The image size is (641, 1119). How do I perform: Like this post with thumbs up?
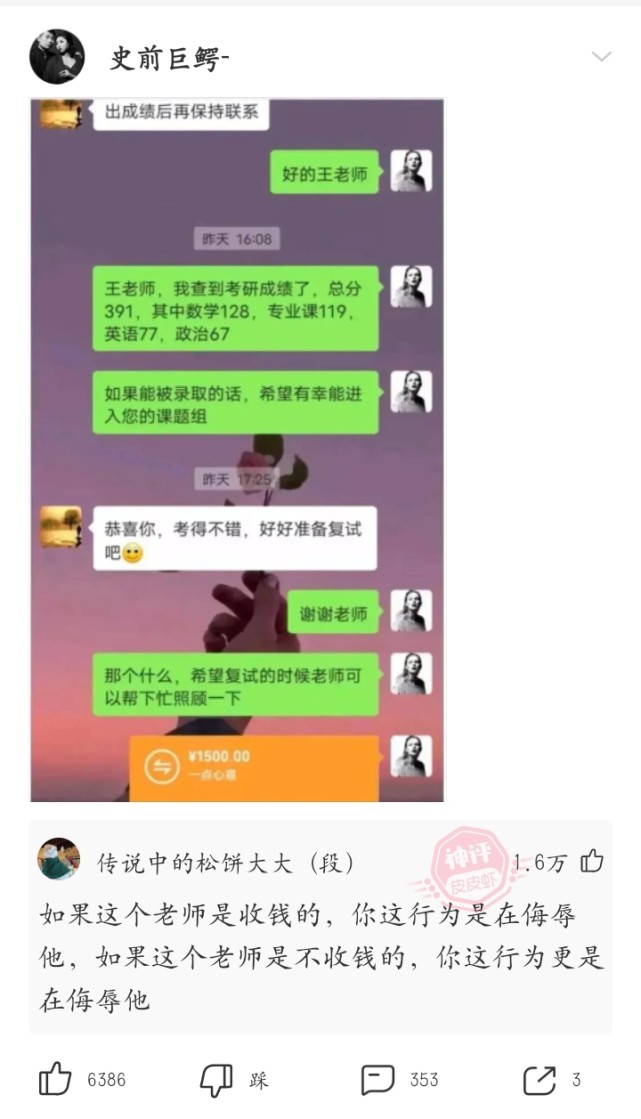pos(56,1080)
